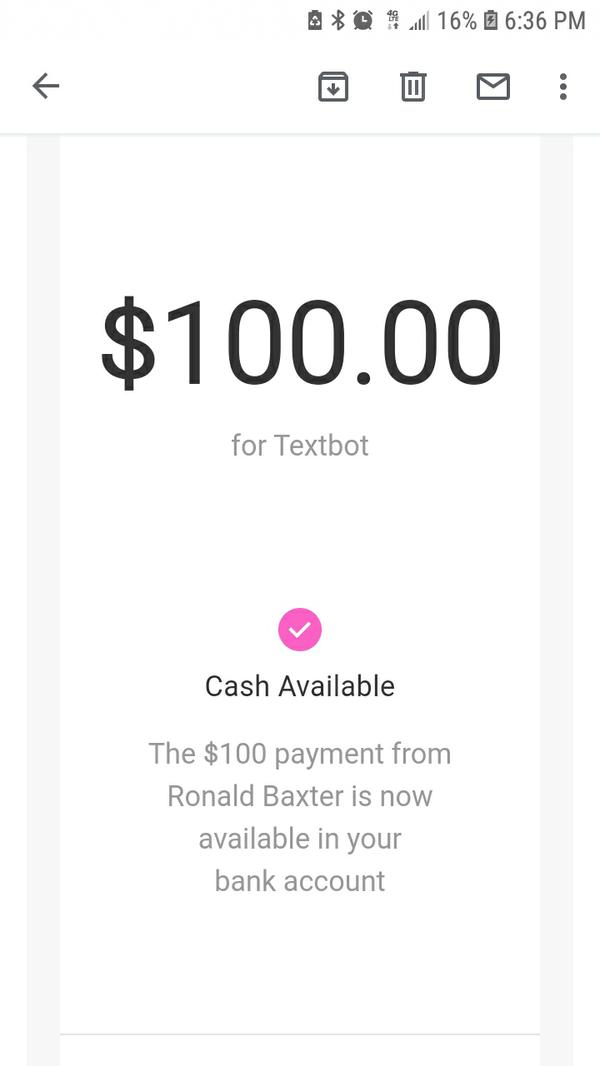Delete this email
The height and width of the screenshot is (1066, 600).
[413, 87]
